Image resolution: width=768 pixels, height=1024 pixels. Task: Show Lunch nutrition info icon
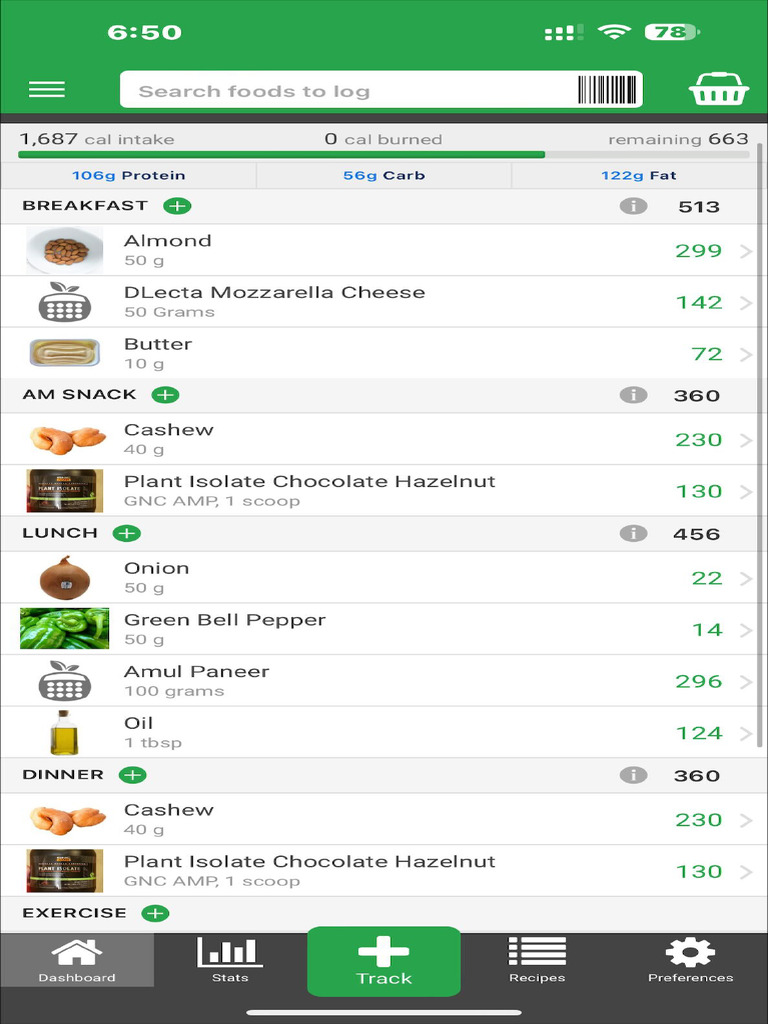tap(632, 533)
